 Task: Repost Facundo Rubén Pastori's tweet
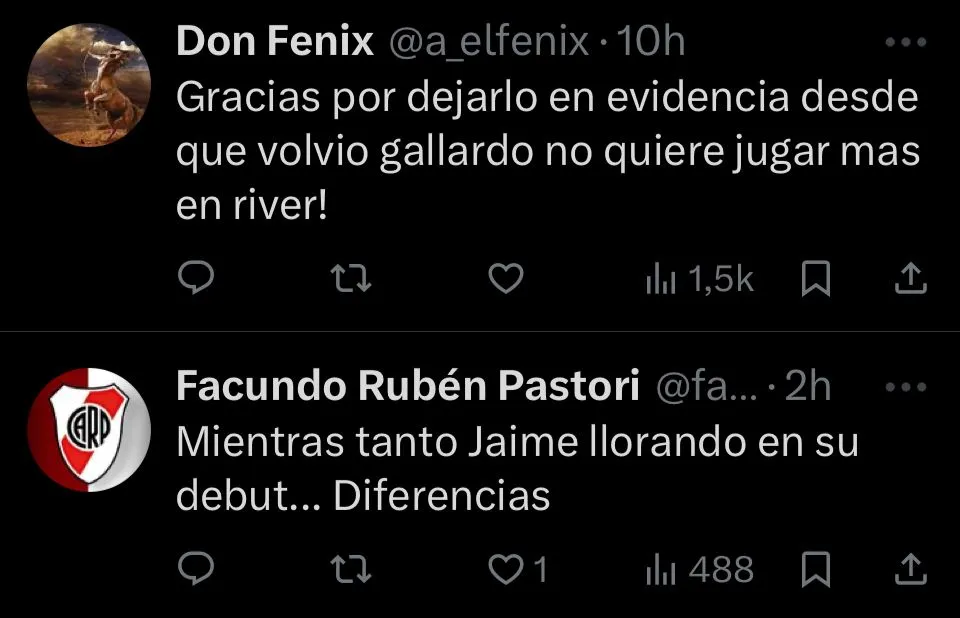[x=351, y=569]
